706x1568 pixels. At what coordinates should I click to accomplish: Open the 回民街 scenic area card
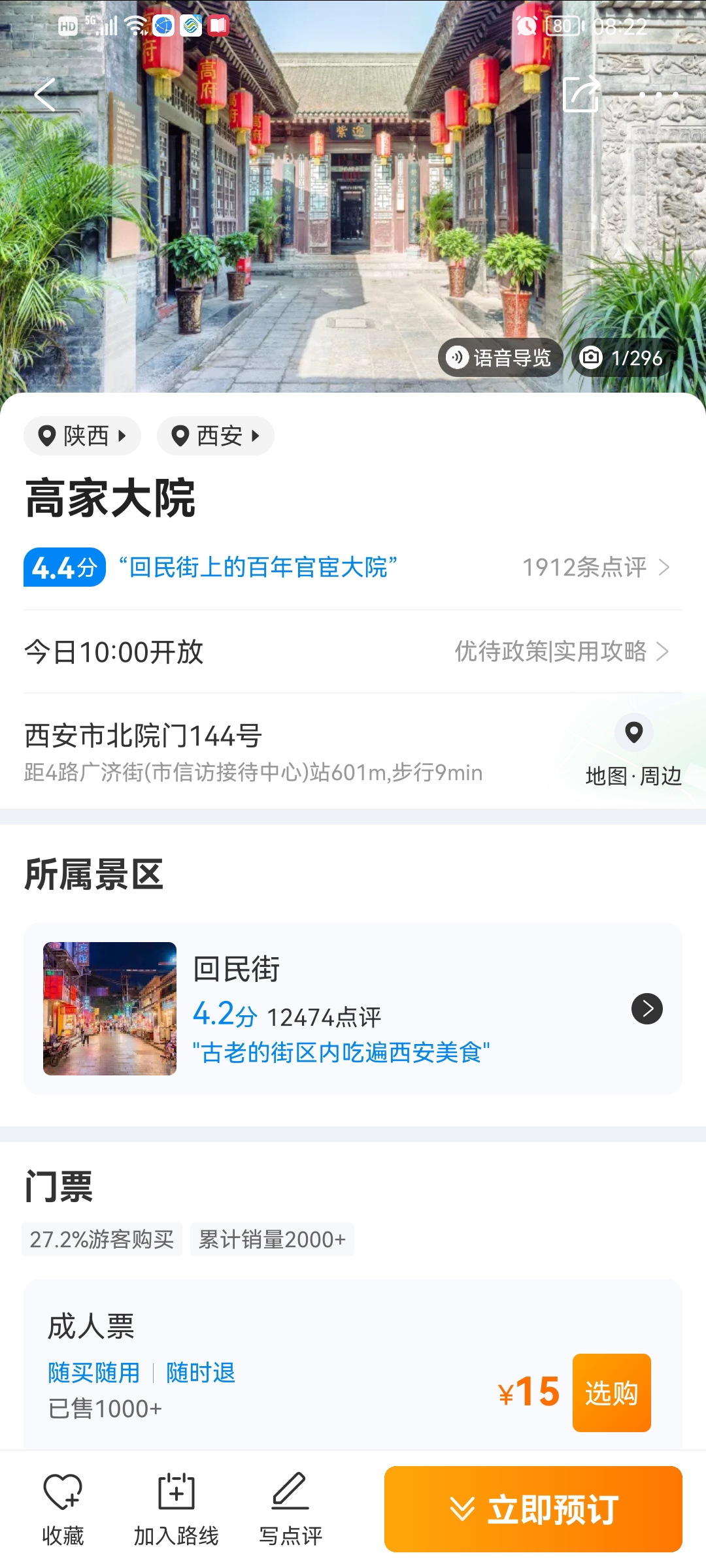pyautogui.click(x=353, y=1009)
